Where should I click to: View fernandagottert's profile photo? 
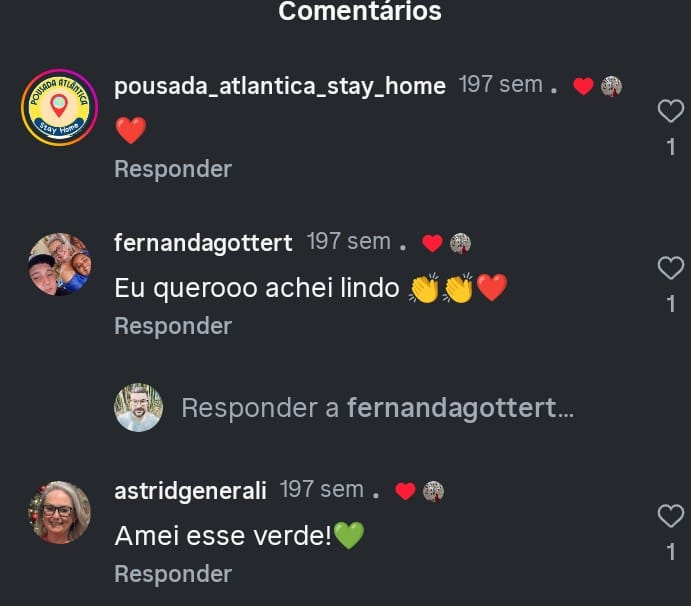59,264
